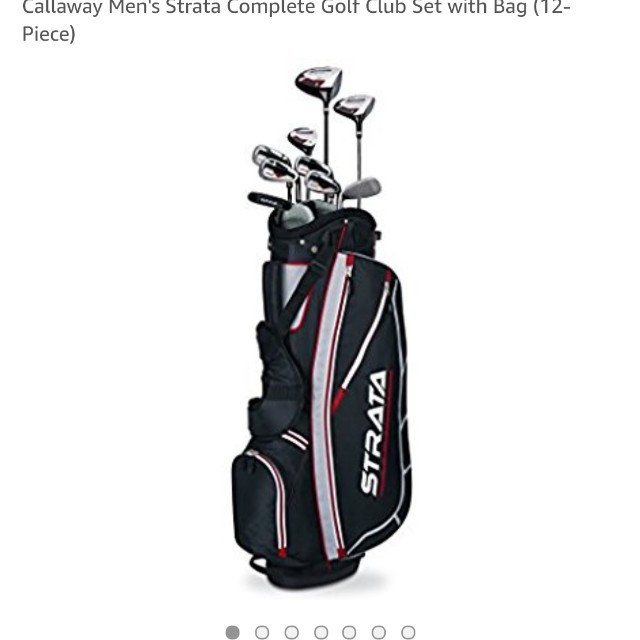Jump to the last image carousel dot
Screen dimensions: 640x640
tap(408, 632)
